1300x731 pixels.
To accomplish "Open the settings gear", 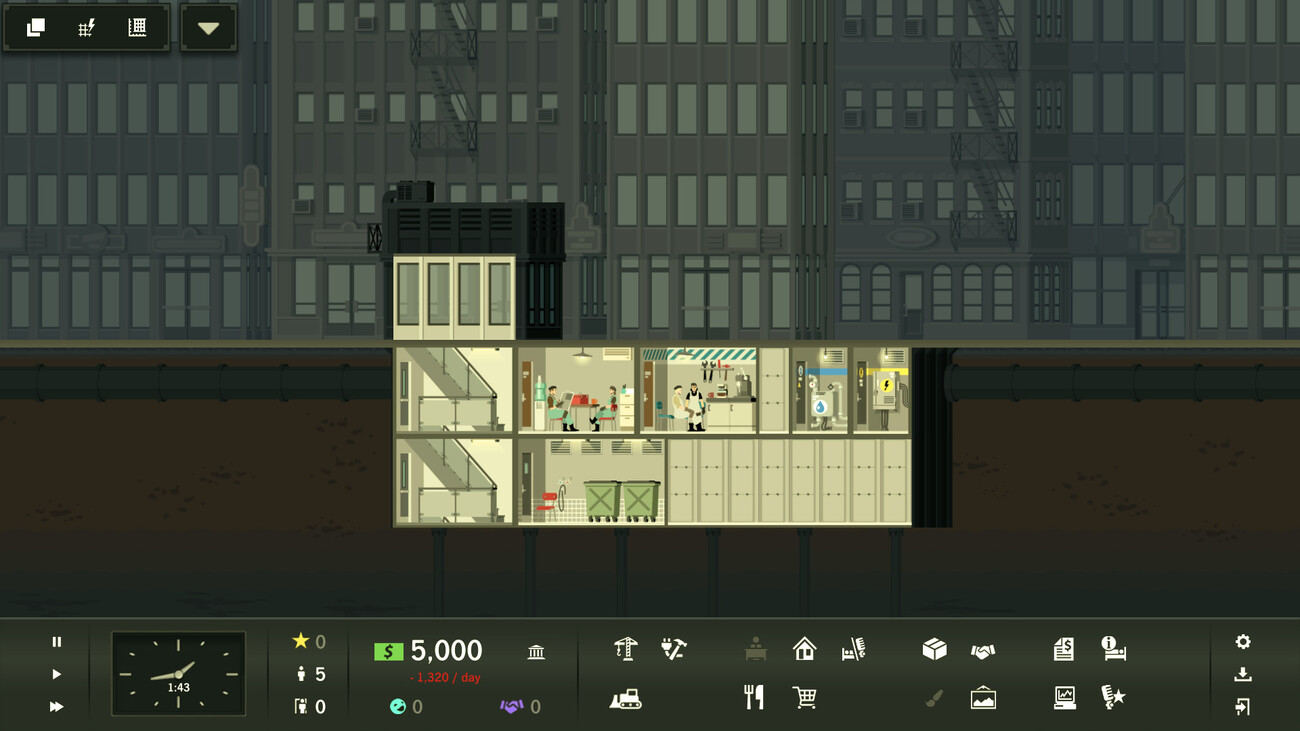I will 1243,642.
